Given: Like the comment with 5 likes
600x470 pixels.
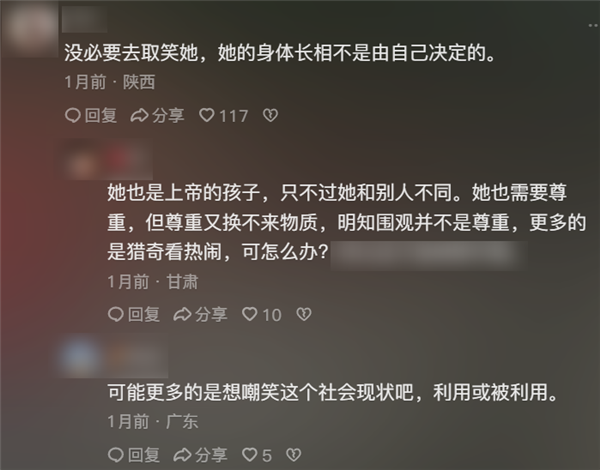Looking at the screenshot, I should (250, 455).
